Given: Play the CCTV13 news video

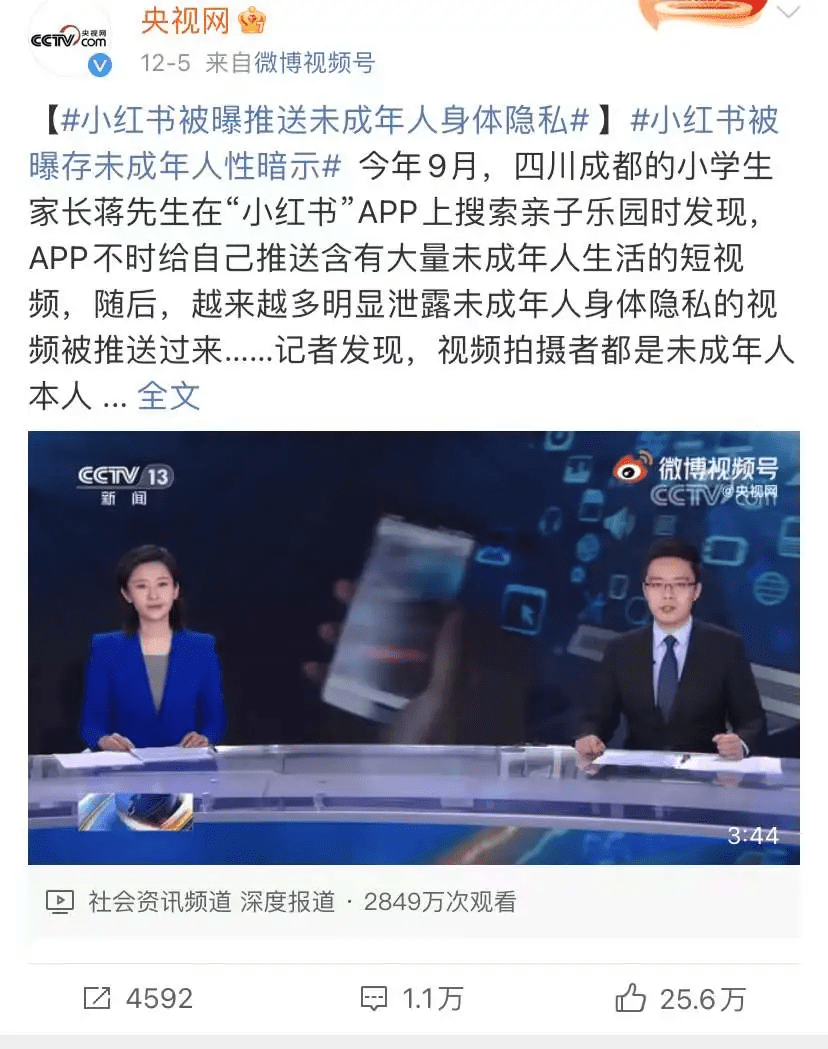Looking at the screenshot, I should click(413, 647).
